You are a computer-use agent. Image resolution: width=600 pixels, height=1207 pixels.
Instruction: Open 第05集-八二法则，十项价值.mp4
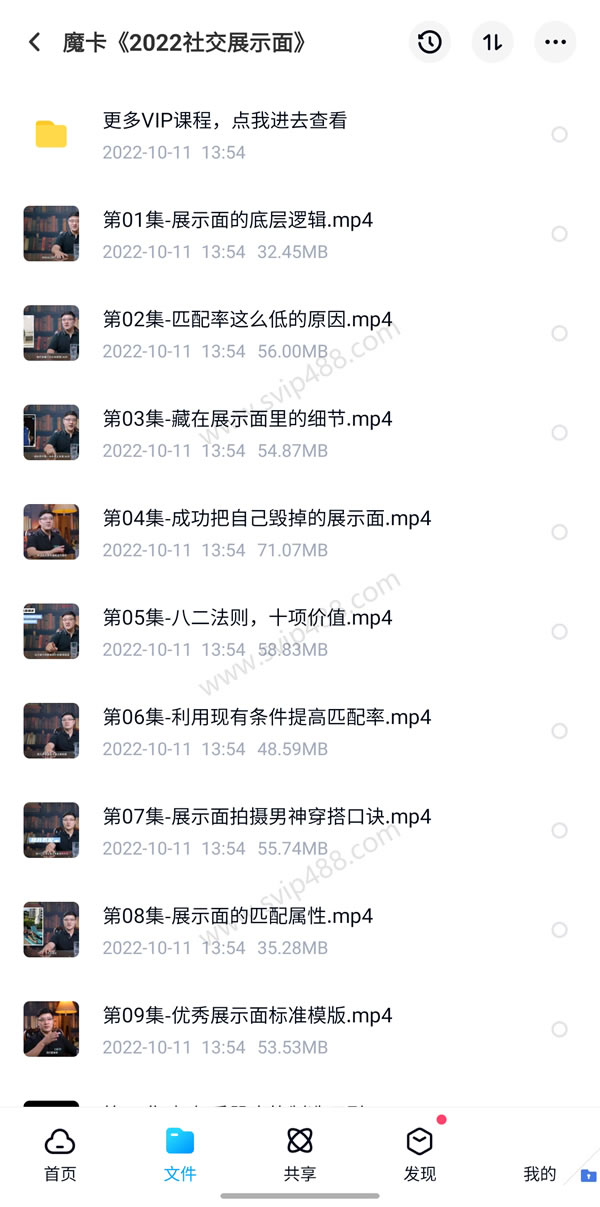tap(247, 618)
